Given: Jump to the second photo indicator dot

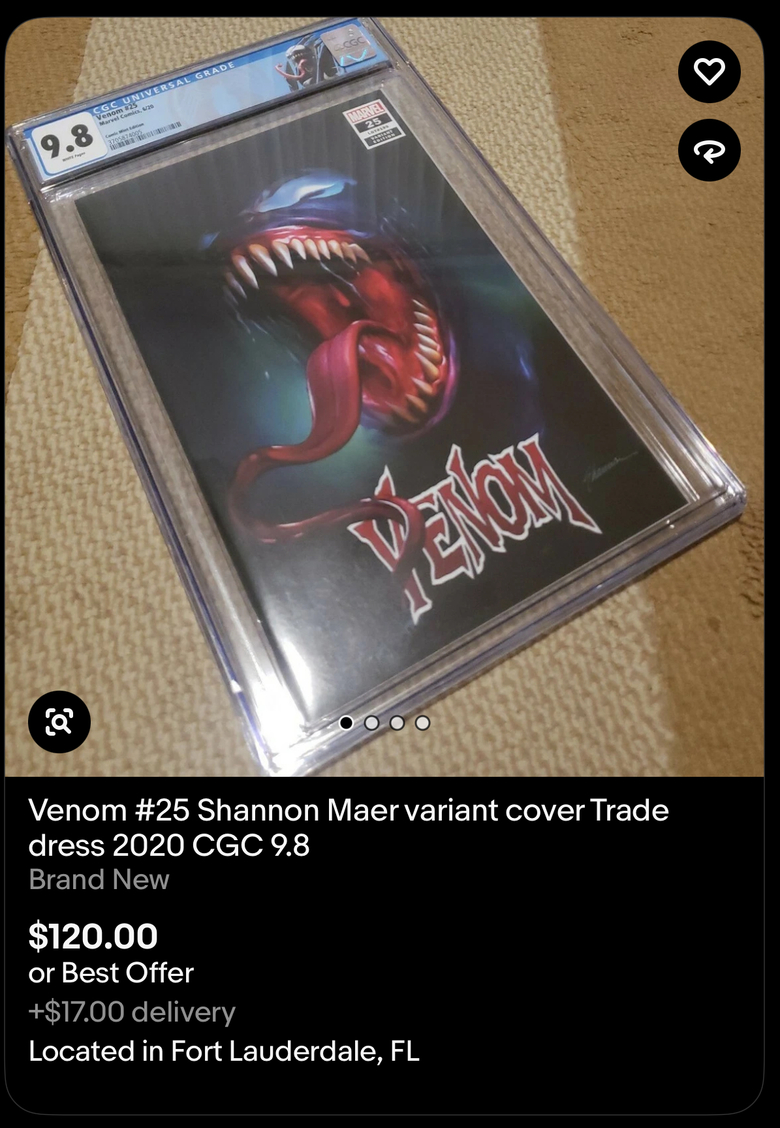Looking at the screenshot, I should (372, 722).
